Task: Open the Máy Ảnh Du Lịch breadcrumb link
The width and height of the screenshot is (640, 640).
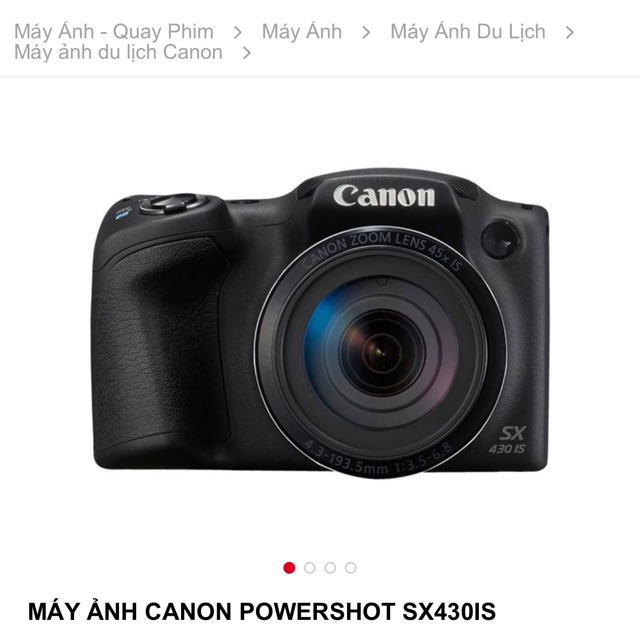Action: (467, 31)
